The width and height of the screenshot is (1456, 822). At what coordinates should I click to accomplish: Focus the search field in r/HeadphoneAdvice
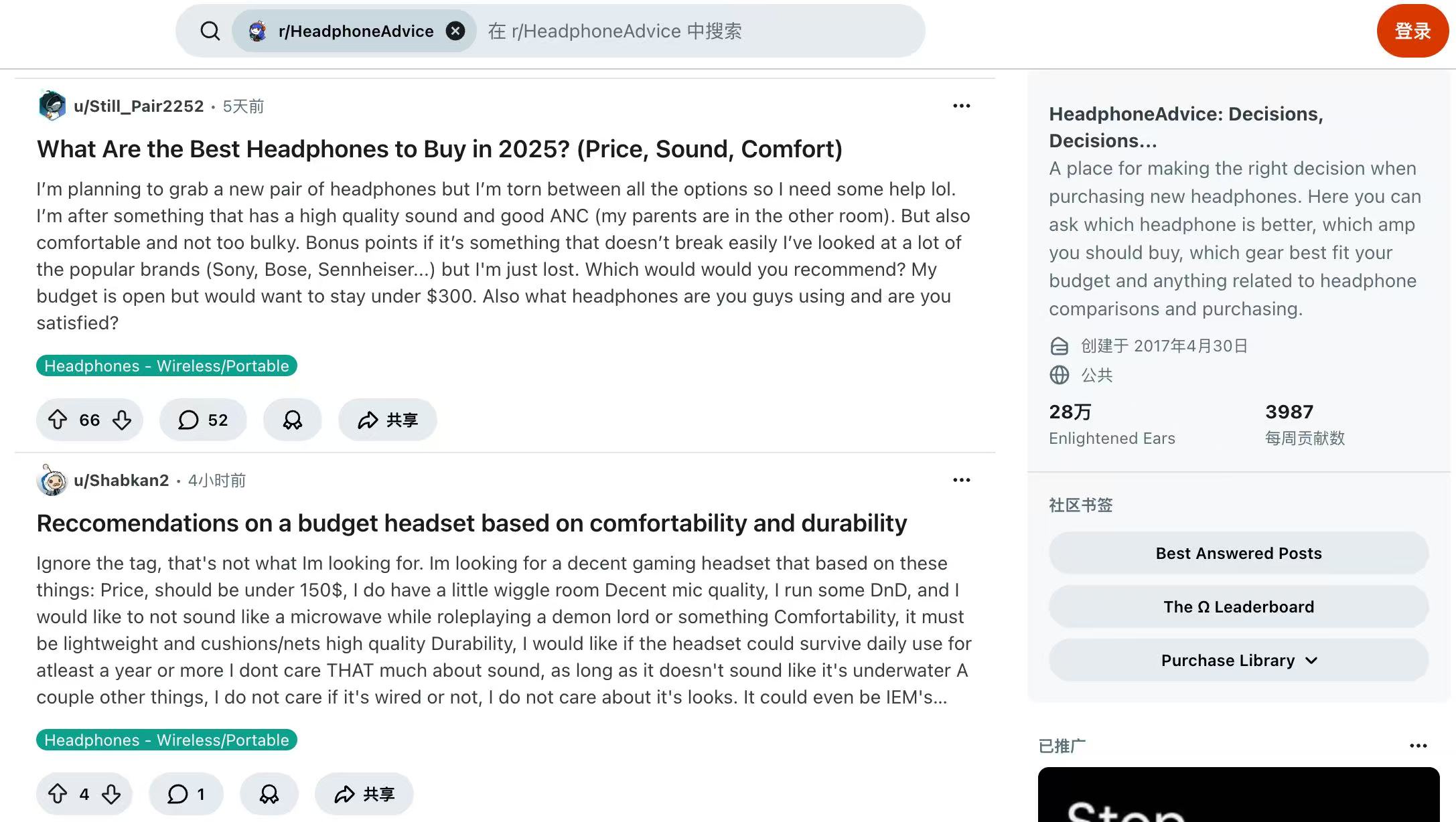pyautogui.click(x=697, y=31)
